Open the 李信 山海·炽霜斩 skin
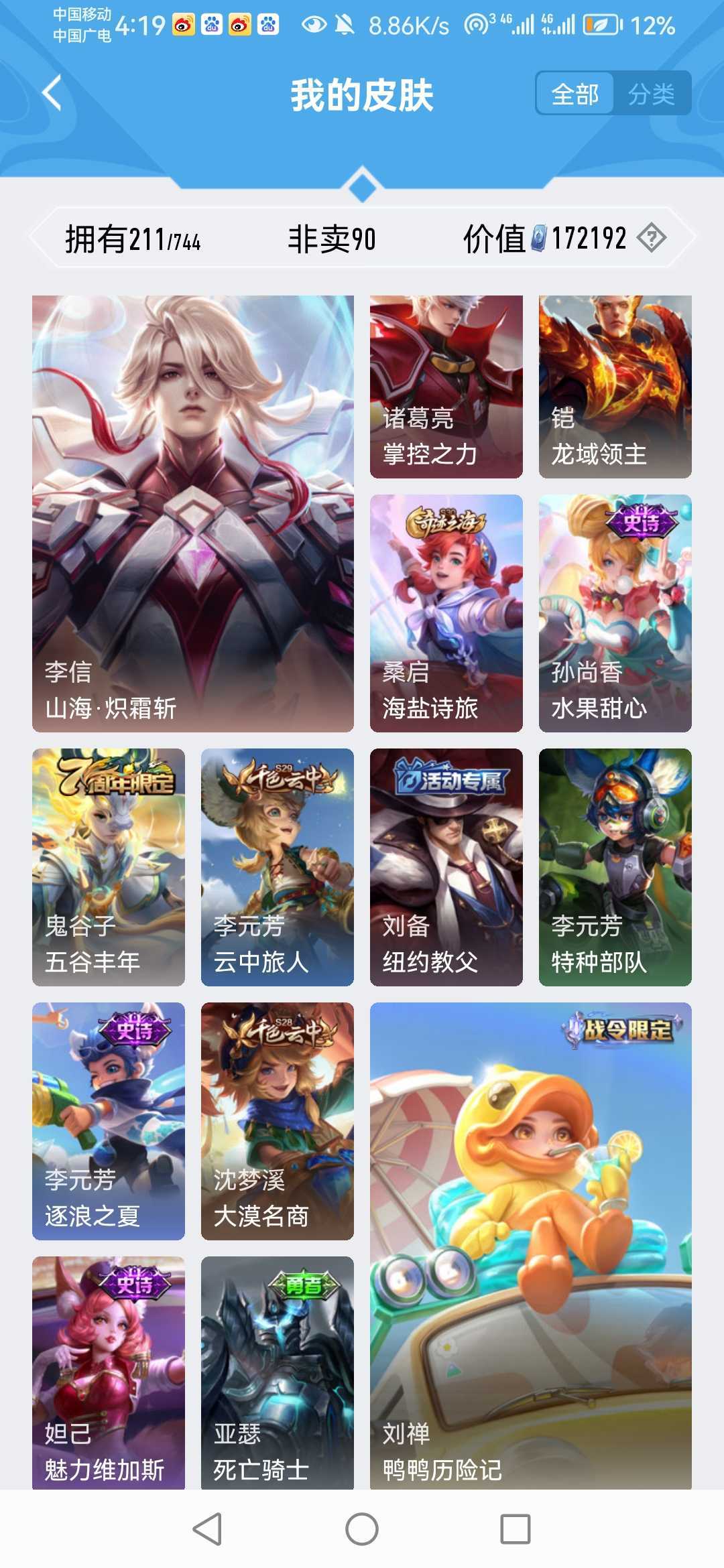724x1568 pixels. click(193, 513)
